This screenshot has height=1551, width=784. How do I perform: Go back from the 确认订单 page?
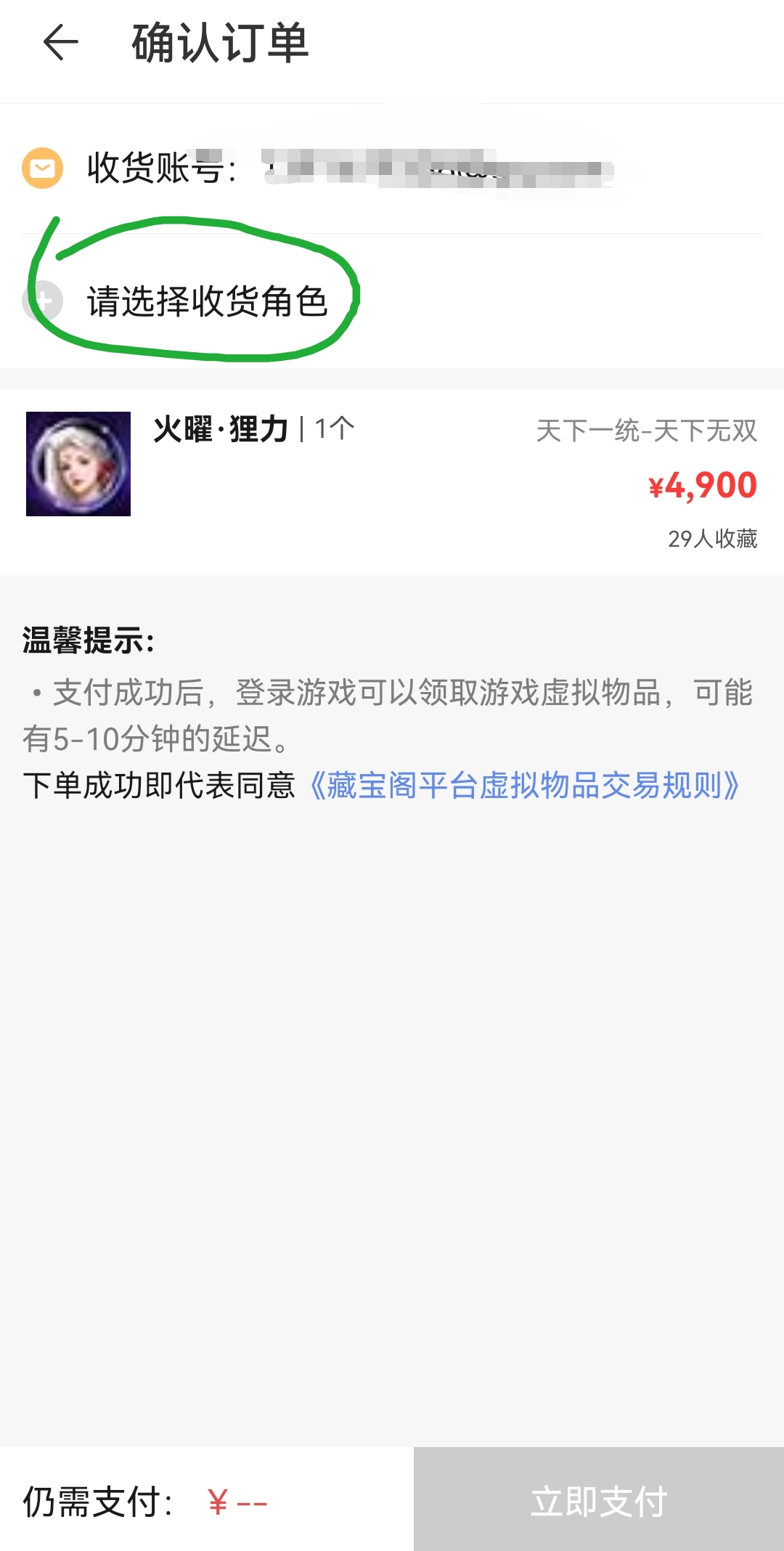[61, 42]
